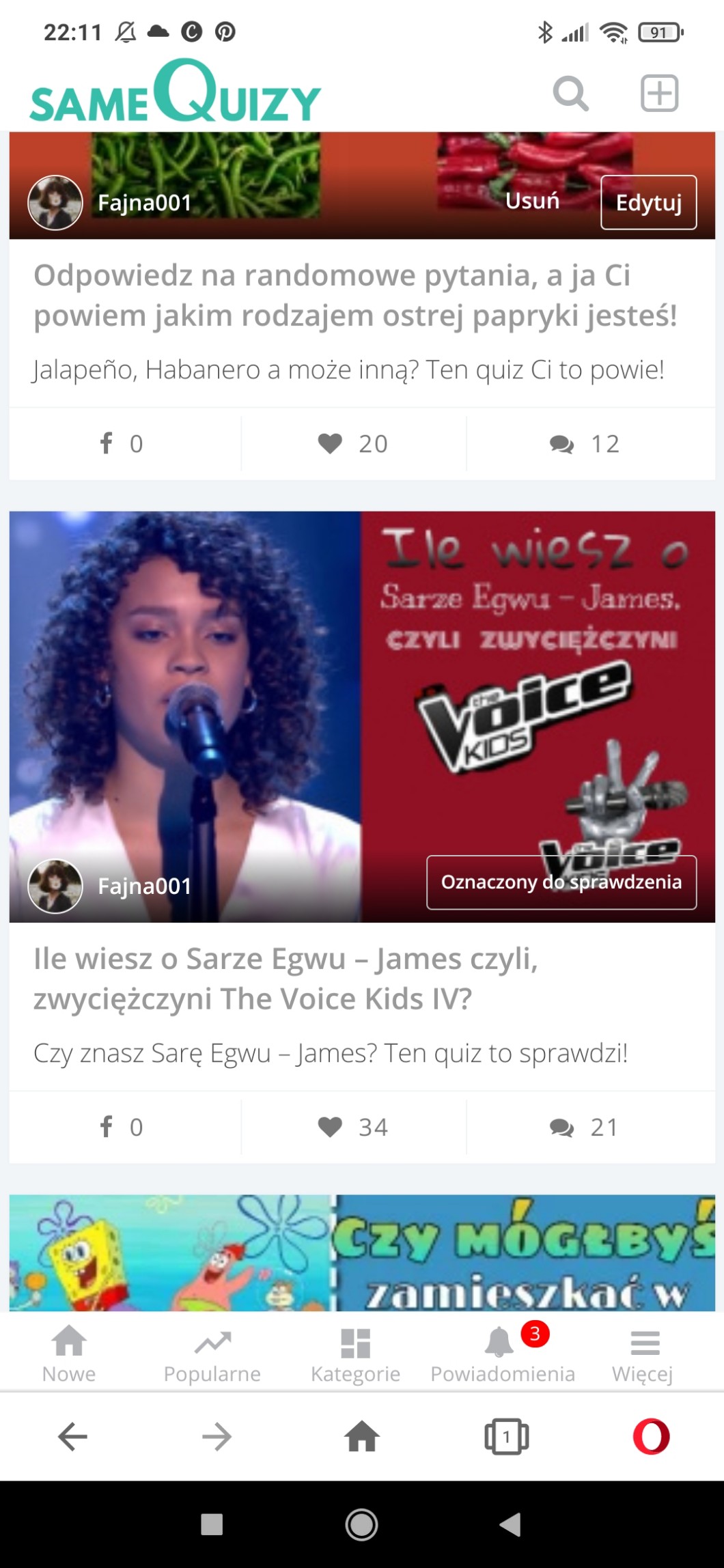Screen dimensions: 724x1568
Task: Like the pepper quiz with 20 hearts
Action: [x=353, y=444]
